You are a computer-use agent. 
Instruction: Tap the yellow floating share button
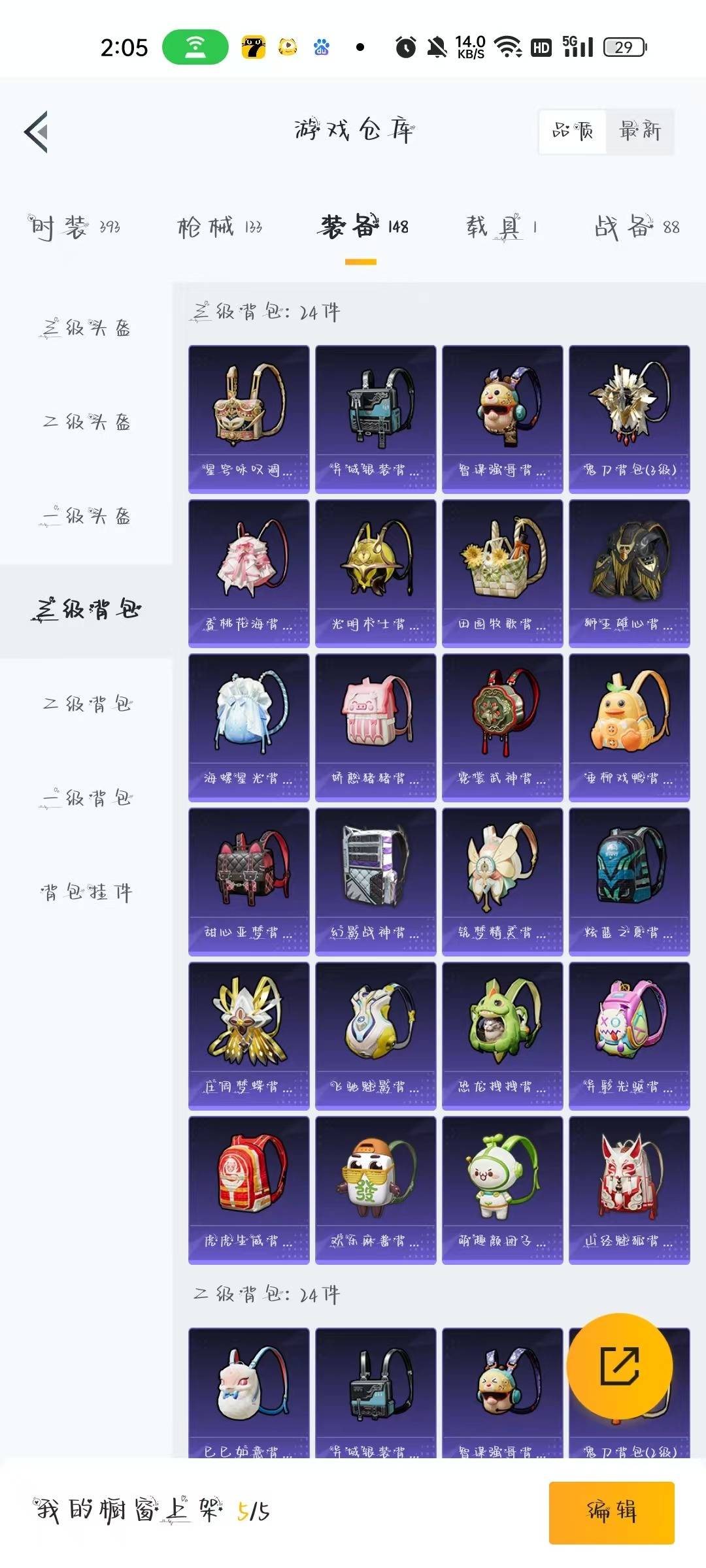pos(619,1366)
